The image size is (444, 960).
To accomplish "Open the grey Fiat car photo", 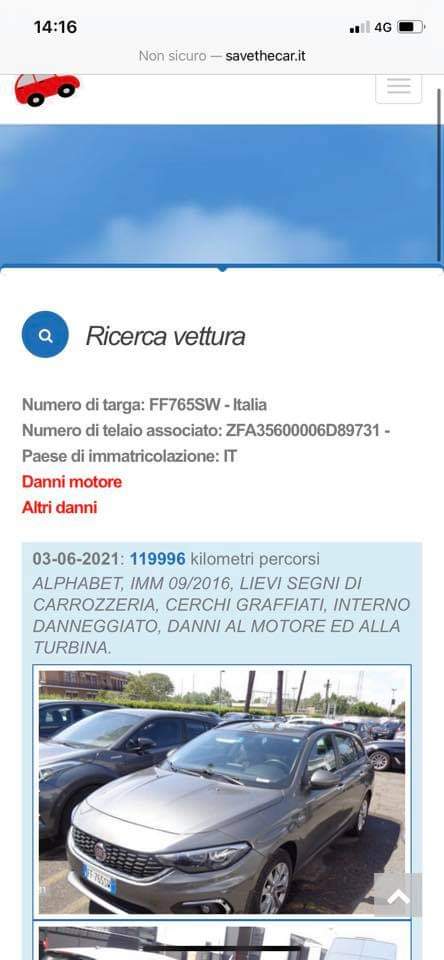I will tap(222, 792).
